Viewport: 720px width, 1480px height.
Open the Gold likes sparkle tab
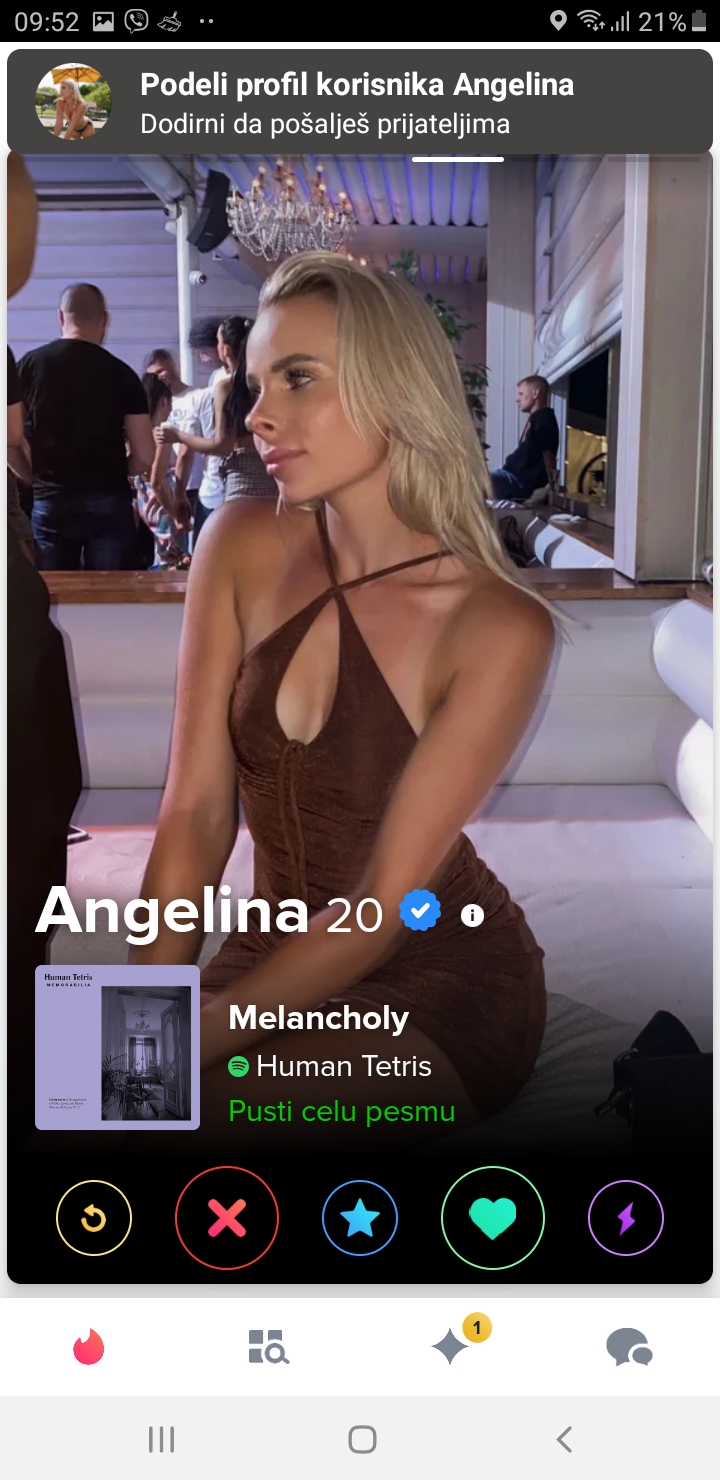click(x=451, y=1348)
